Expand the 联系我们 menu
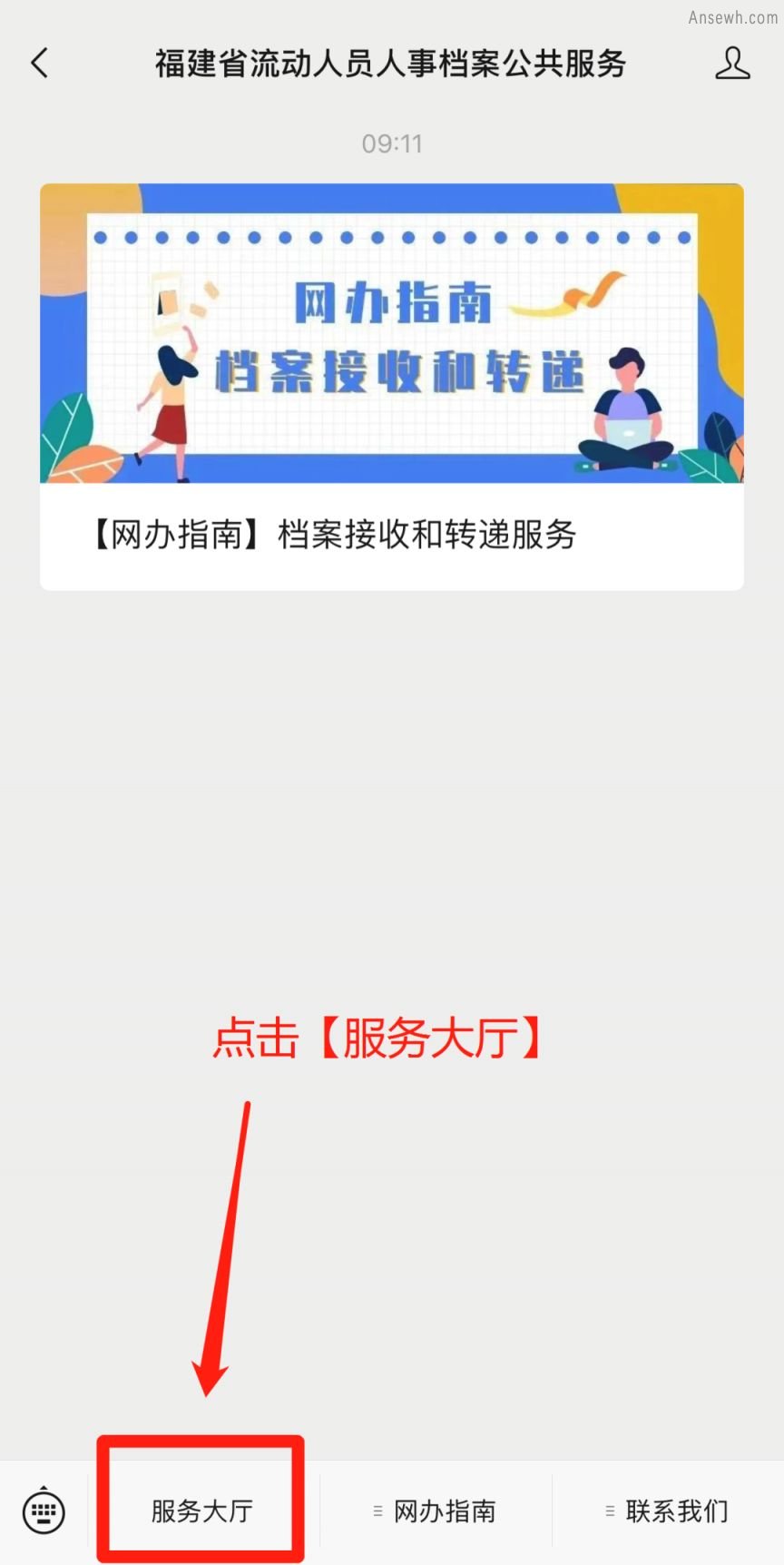 pos(668,1511)
